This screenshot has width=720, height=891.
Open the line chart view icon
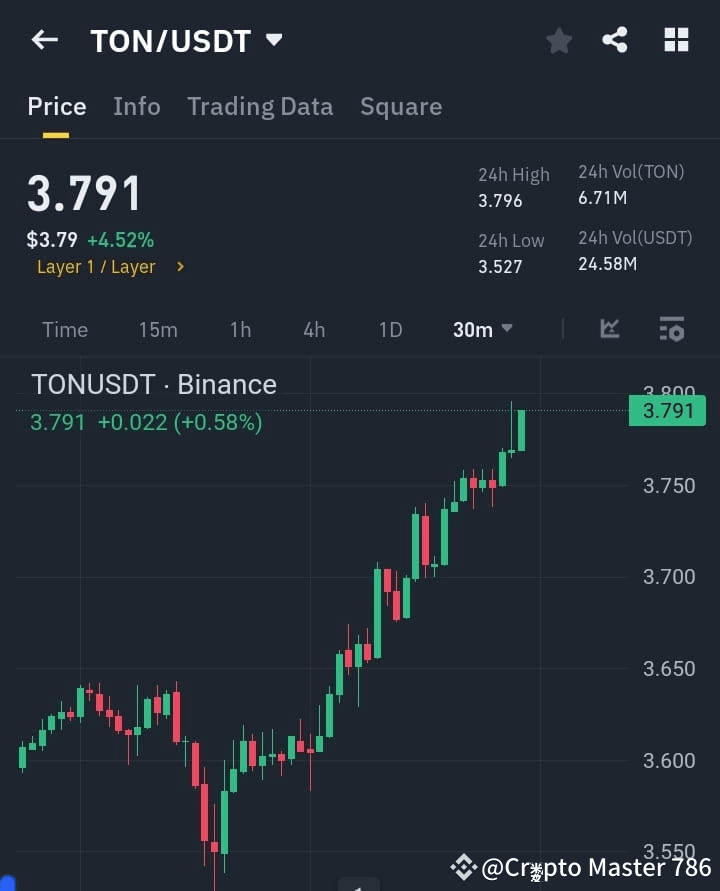[x=609, y=329]
